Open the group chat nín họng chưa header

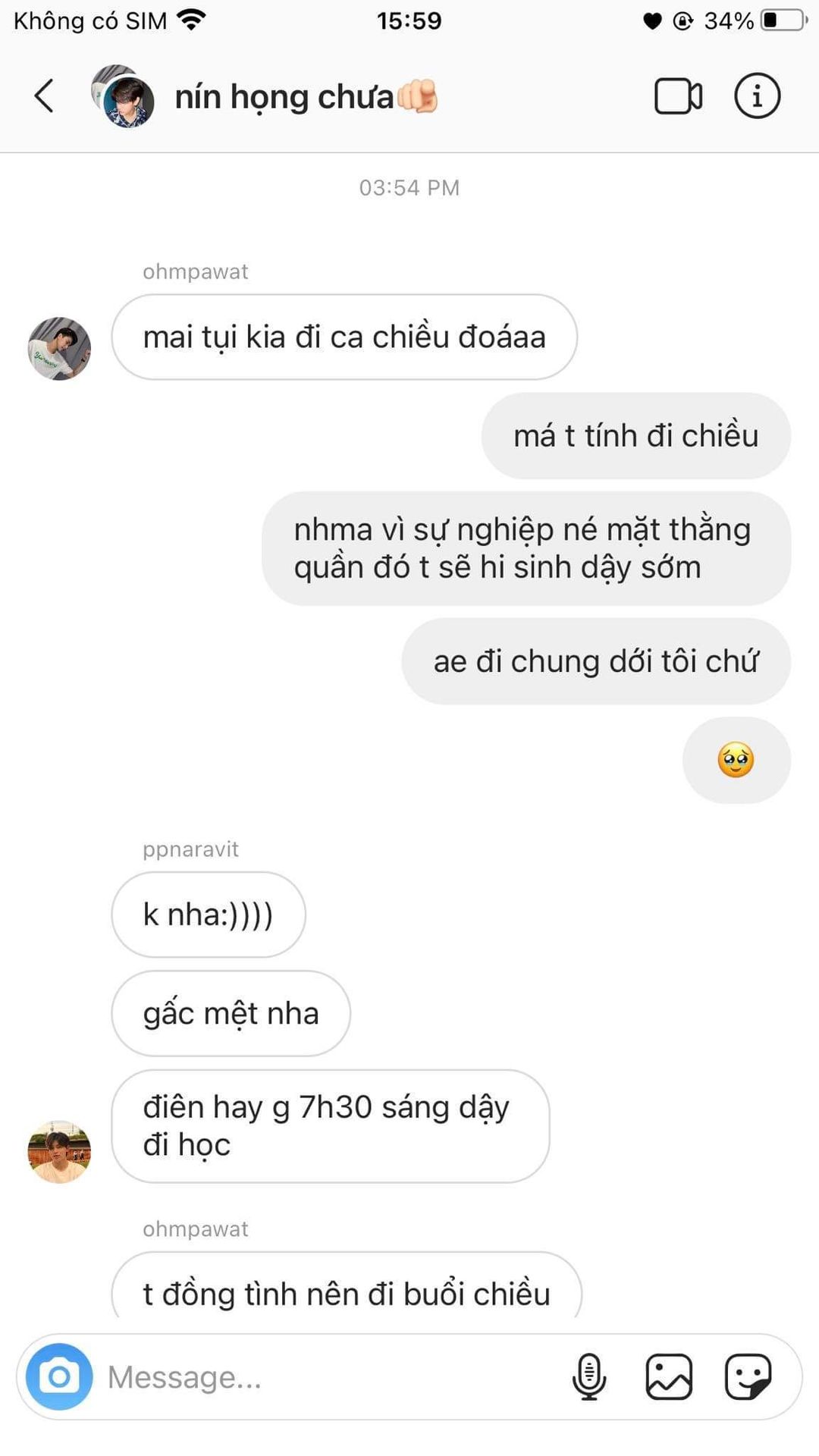[x=284, y=97]
